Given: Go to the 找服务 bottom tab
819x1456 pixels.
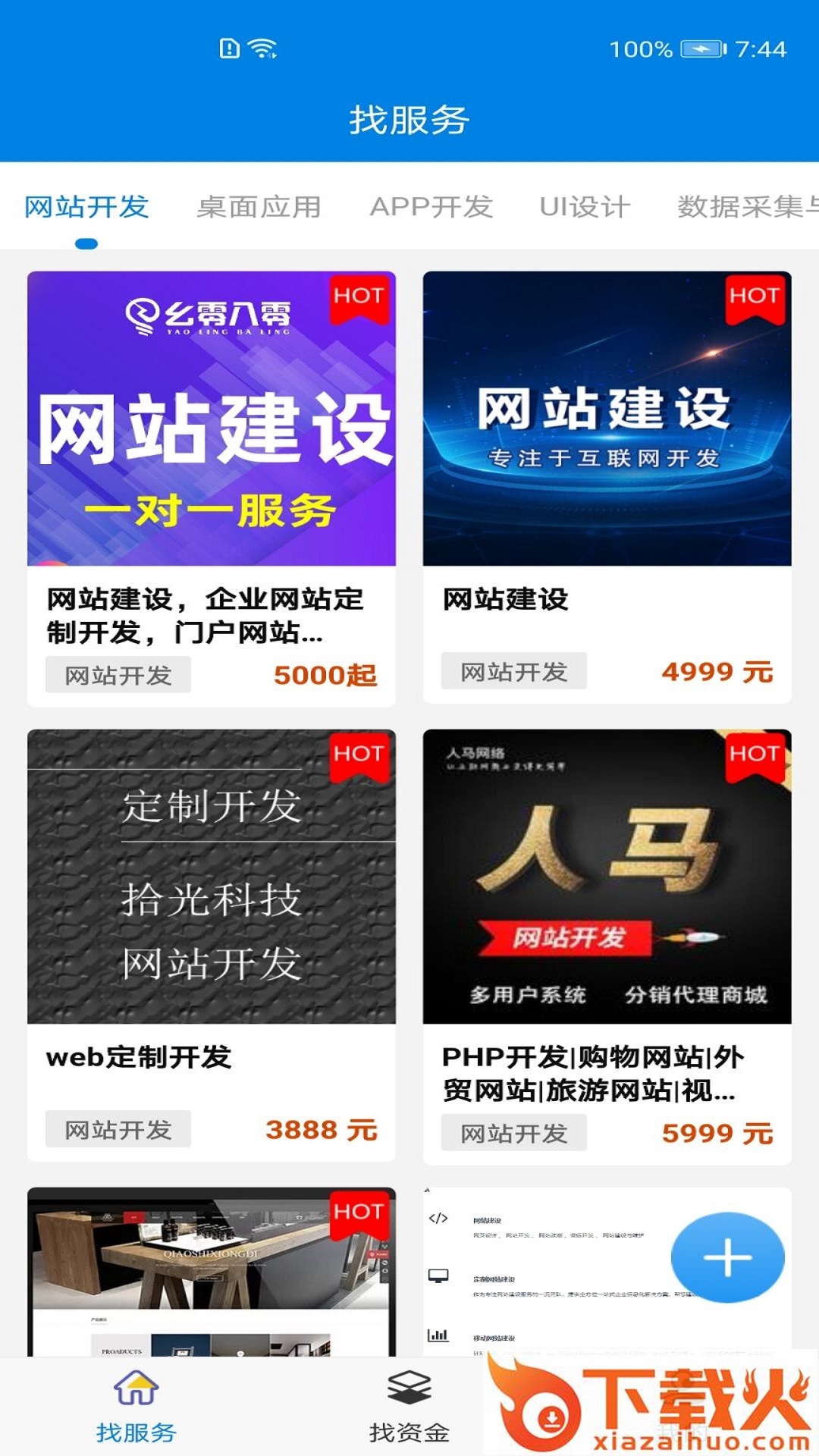Looking at the screenshot, I should (136, 1406).
